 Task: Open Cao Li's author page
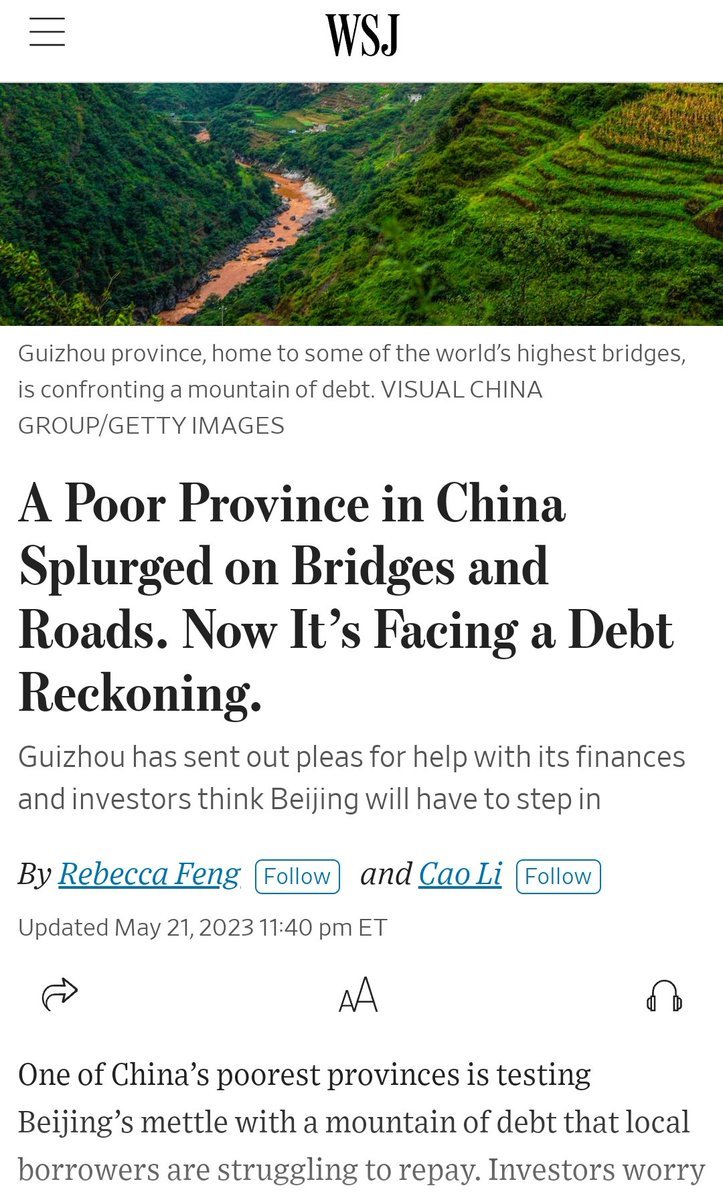click(460, 874)
